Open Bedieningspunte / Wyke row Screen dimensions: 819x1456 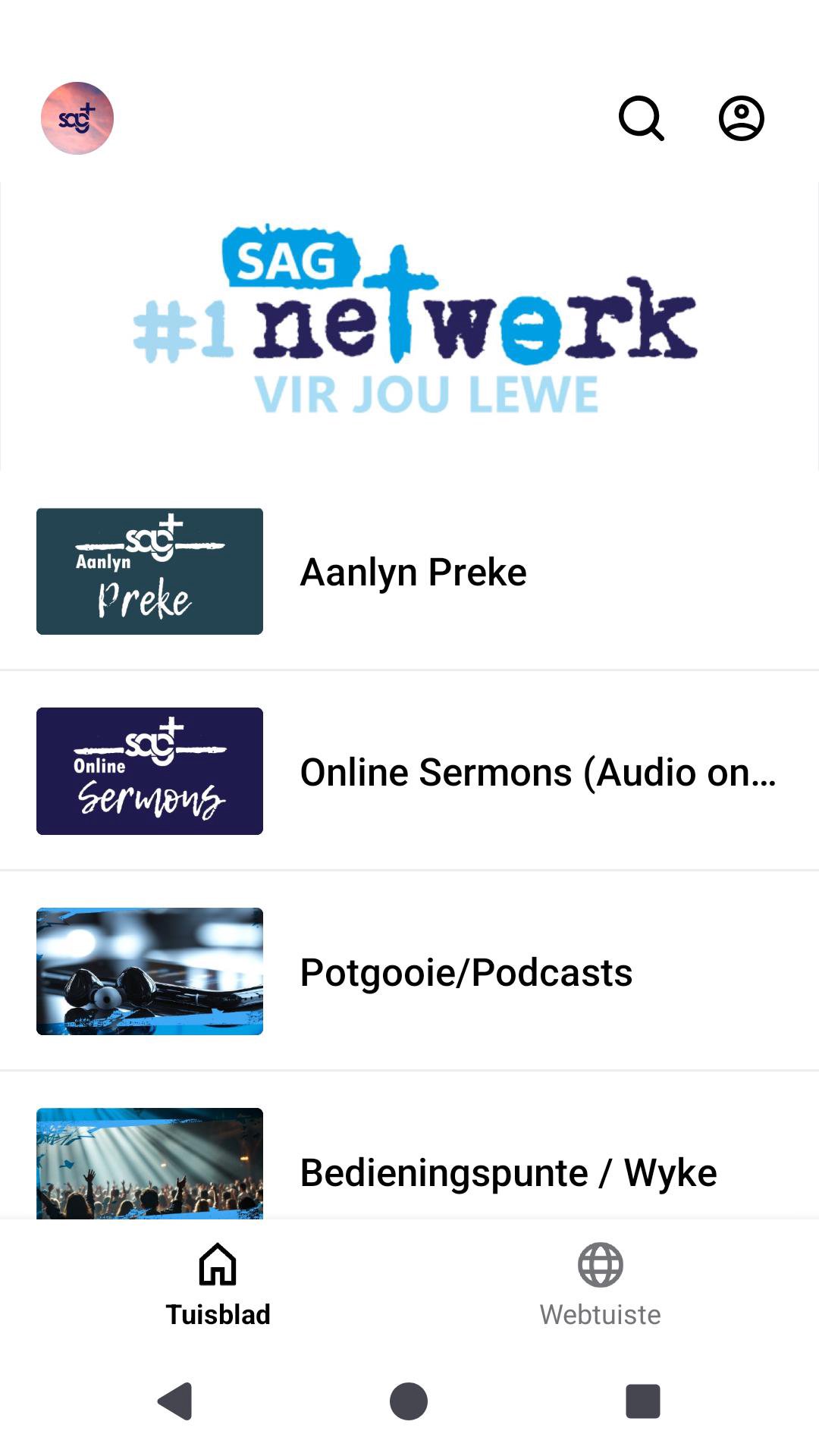pos(409,1168)
